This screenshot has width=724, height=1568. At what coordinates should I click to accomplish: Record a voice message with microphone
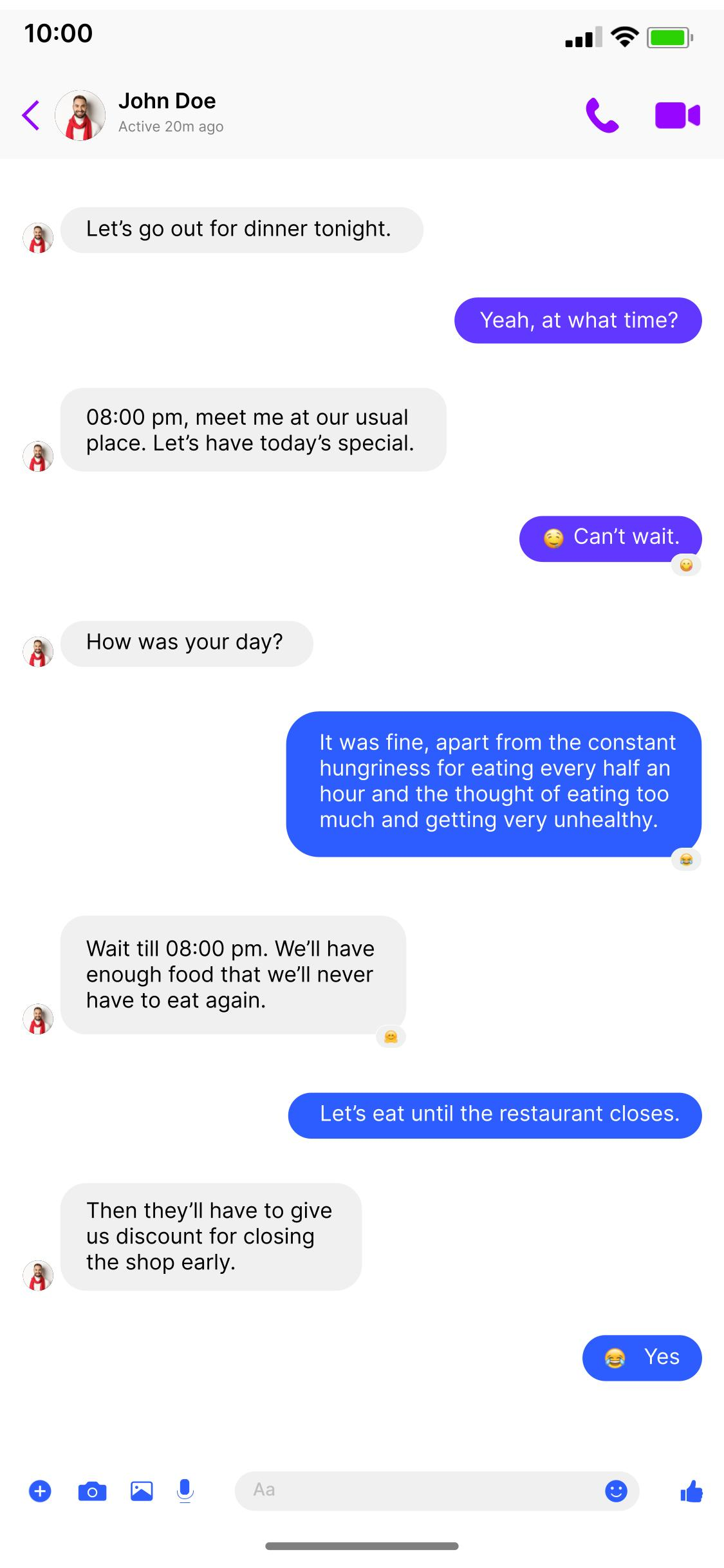point(185,1491)
